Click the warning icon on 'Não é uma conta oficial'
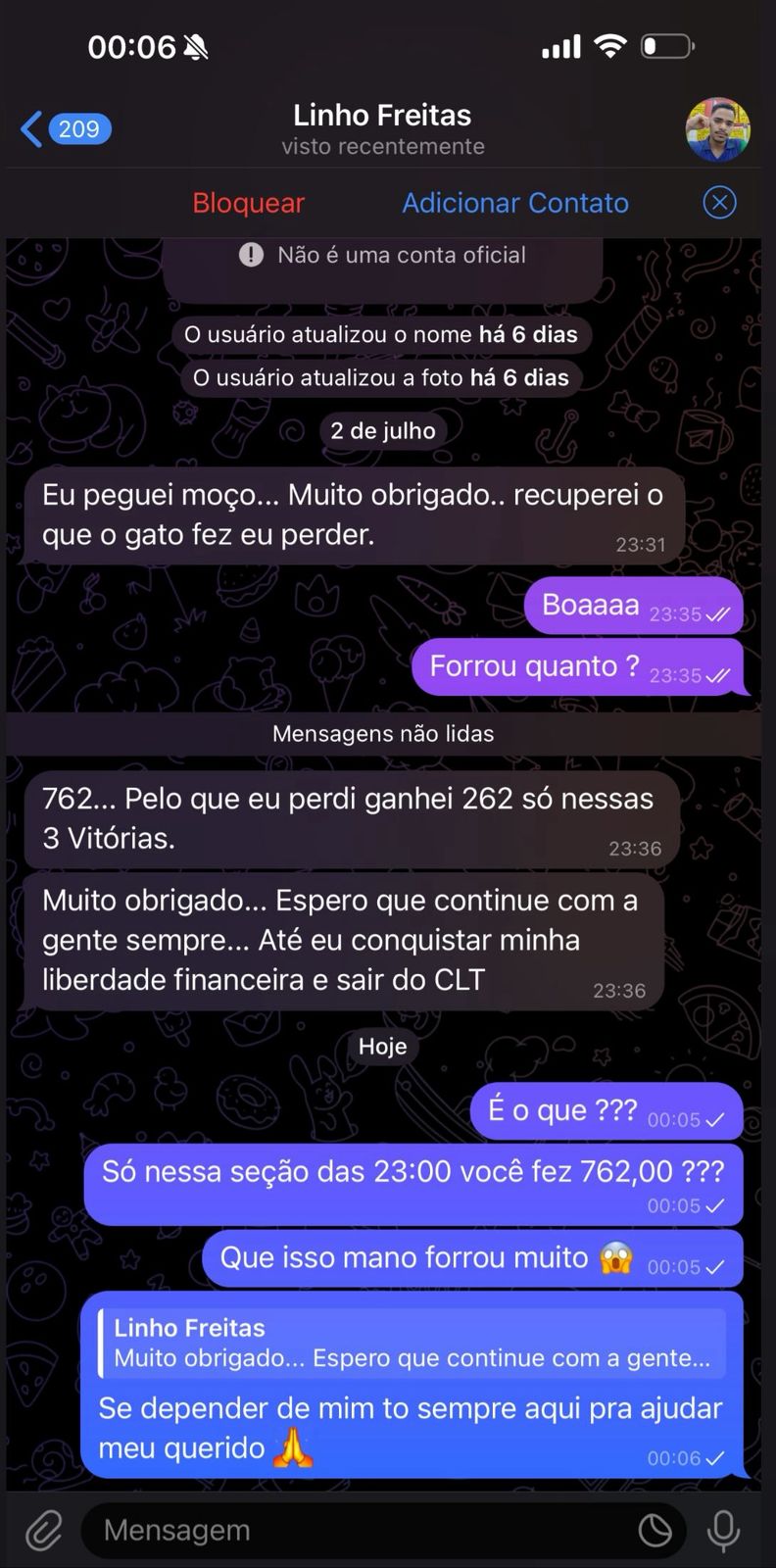Screen dimensions: 776x1568 pos(251,255)
